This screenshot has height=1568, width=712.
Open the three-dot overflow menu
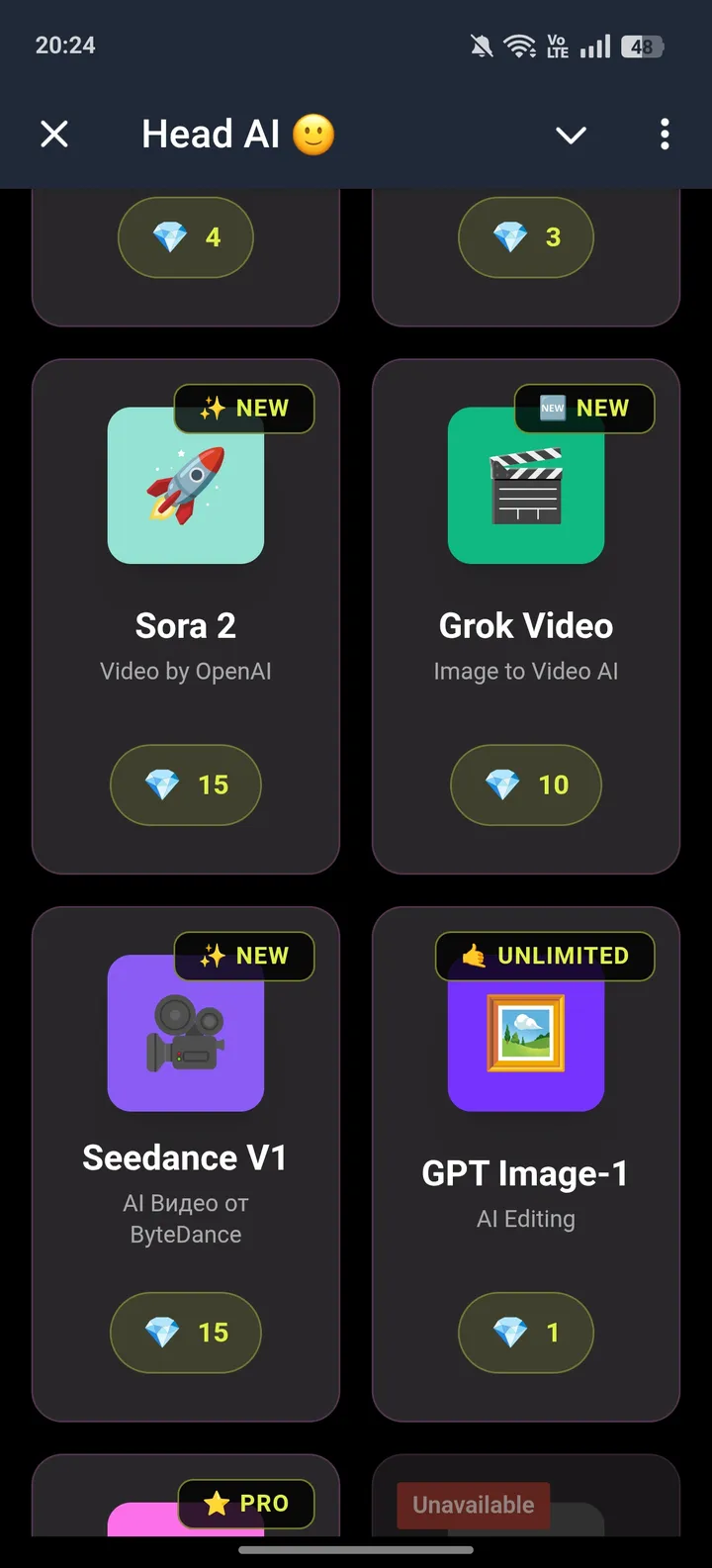665,134
